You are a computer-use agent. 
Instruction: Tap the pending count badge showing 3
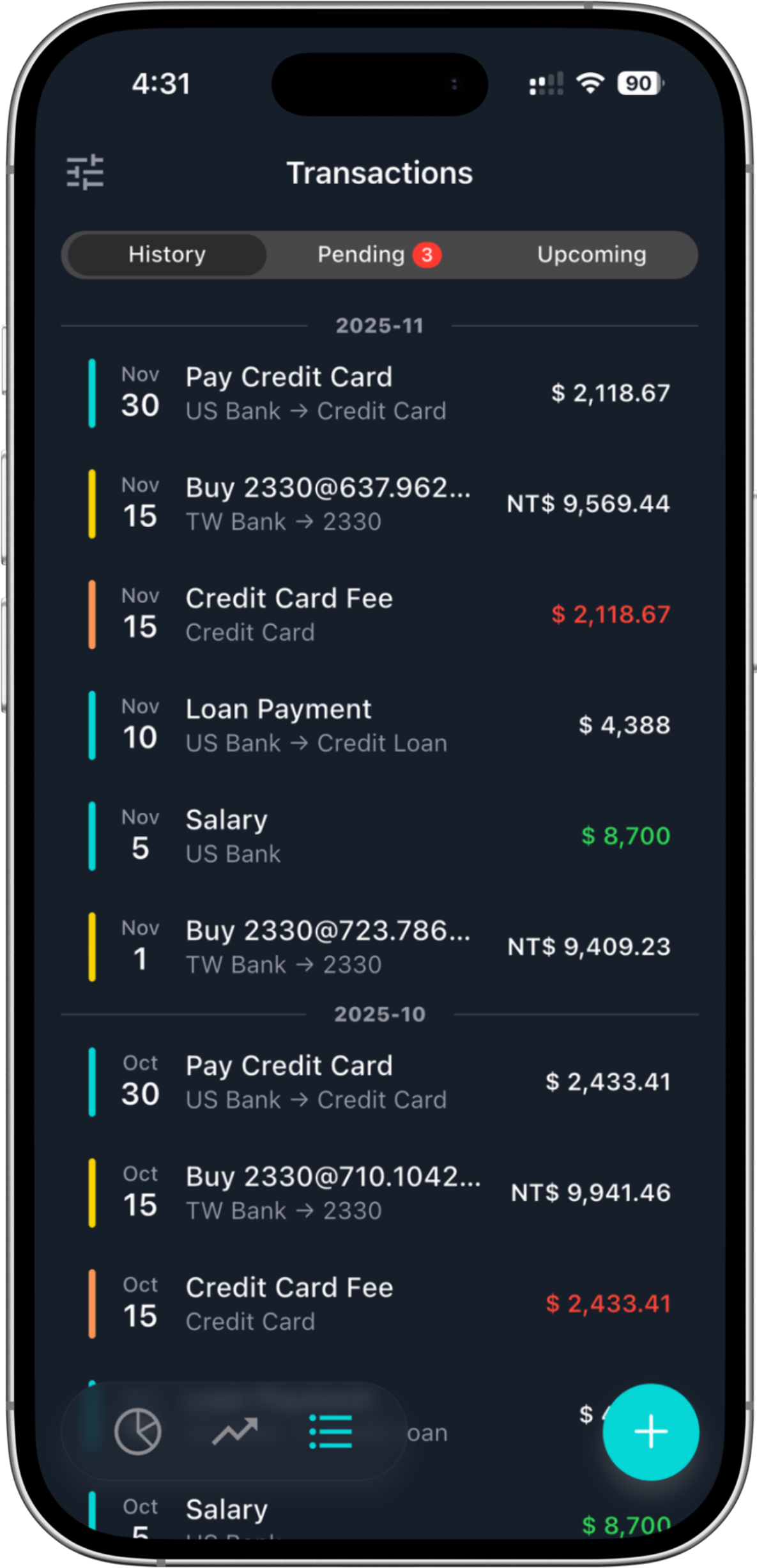pyautogui.click(x=427, y=254)
